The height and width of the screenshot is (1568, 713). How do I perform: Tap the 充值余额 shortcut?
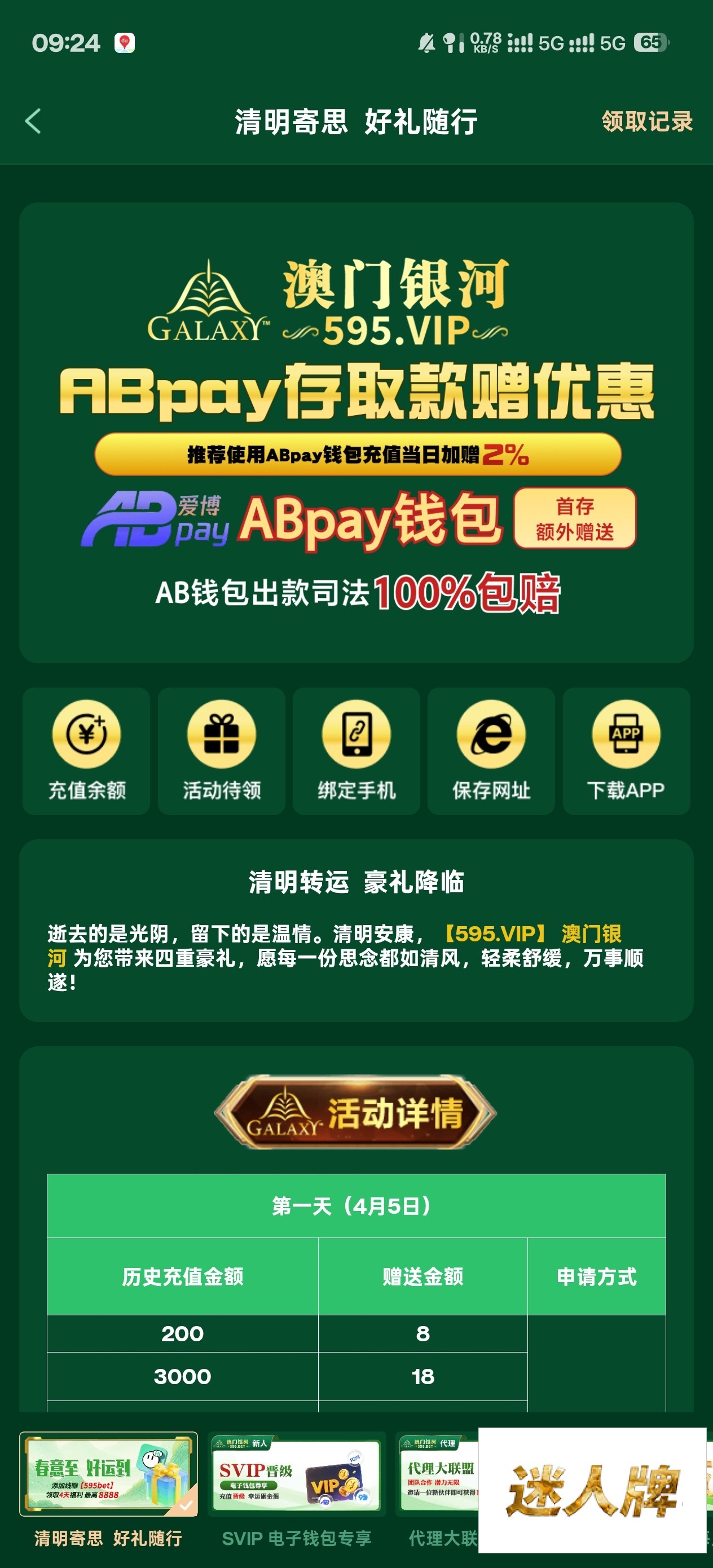[x=86, y=751]
